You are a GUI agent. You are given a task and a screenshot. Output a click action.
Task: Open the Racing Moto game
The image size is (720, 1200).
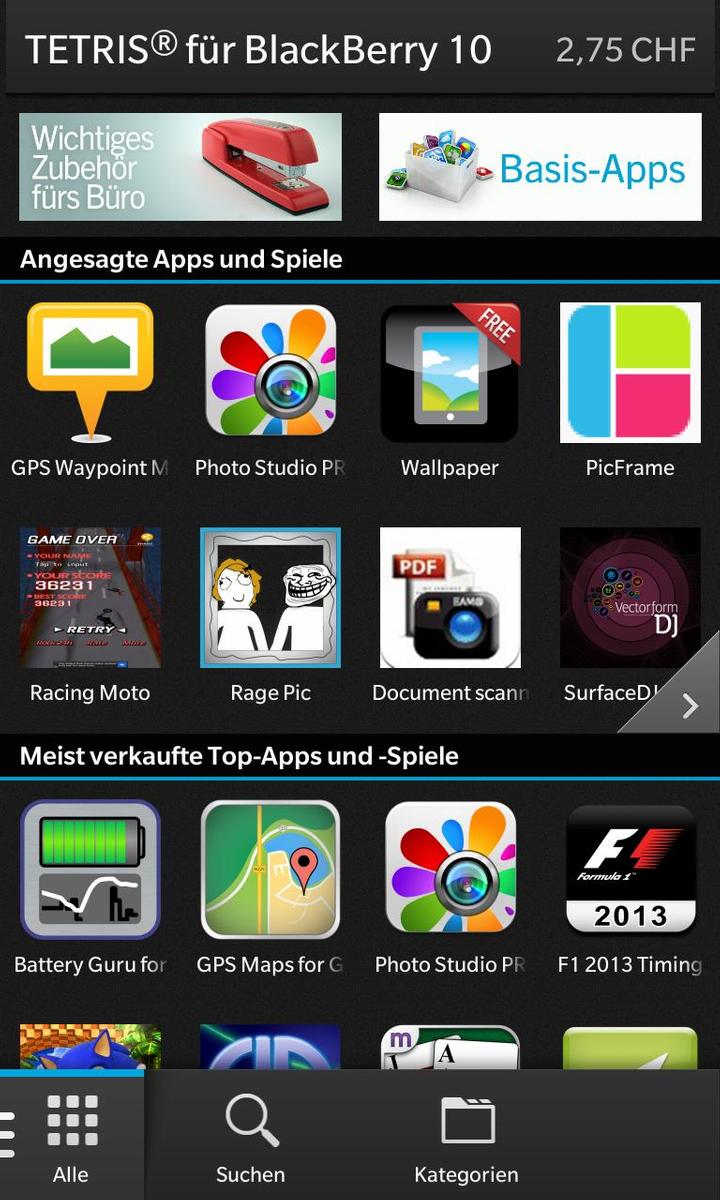click(90, 615)
